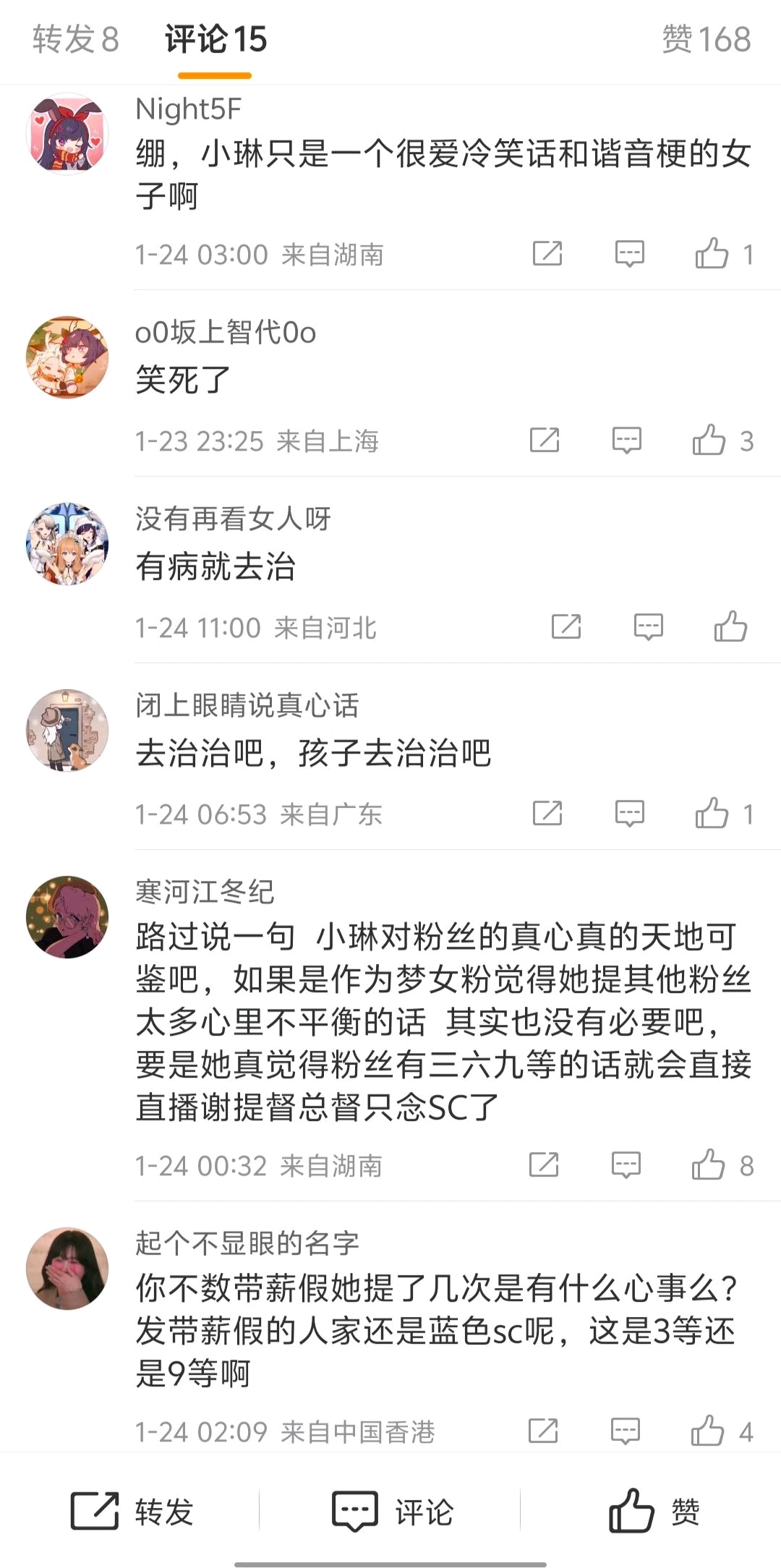Reply to 闭上眼睛说真心话's comment
The width and height of the screenshot is (781, 1568).
[x=629, y=814]
